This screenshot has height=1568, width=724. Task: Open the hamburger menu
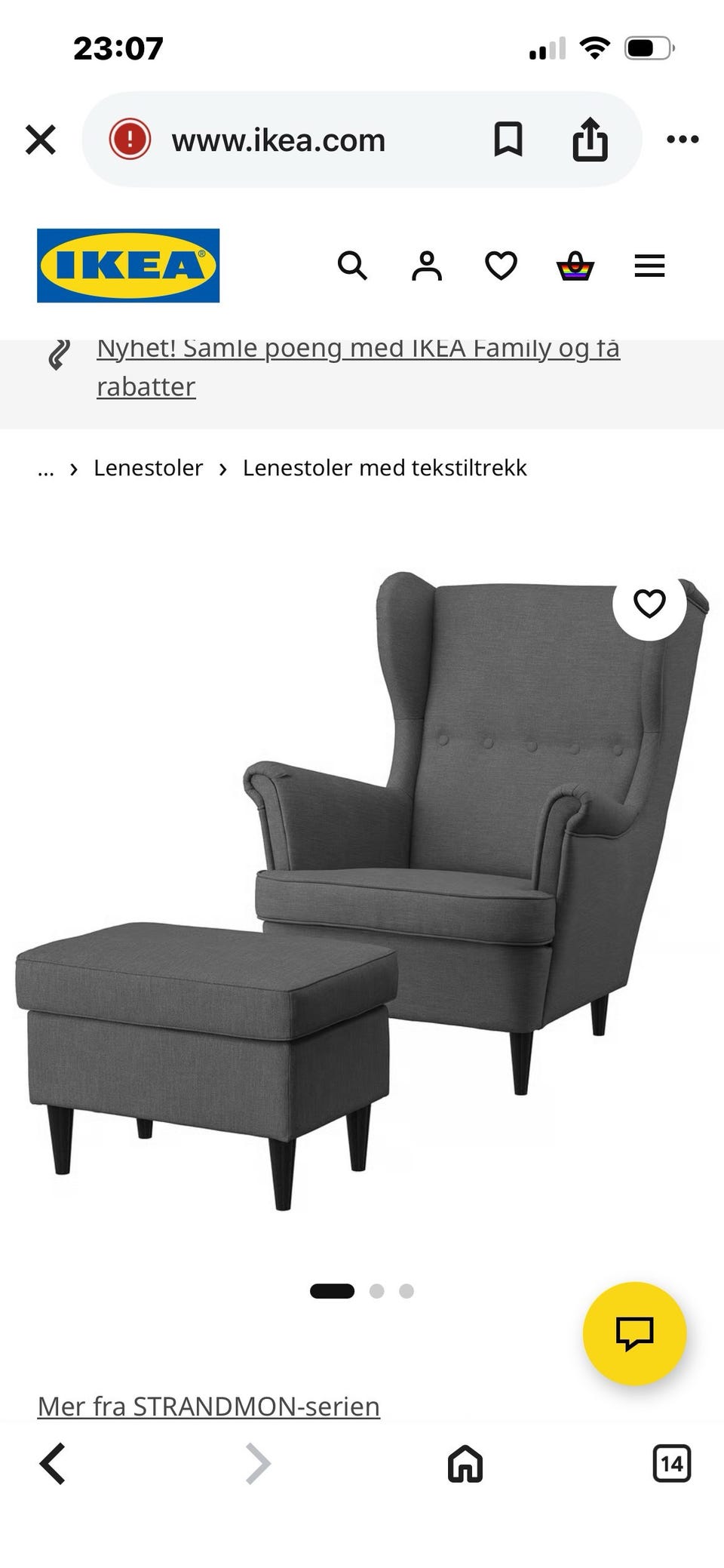pos(649,265)
